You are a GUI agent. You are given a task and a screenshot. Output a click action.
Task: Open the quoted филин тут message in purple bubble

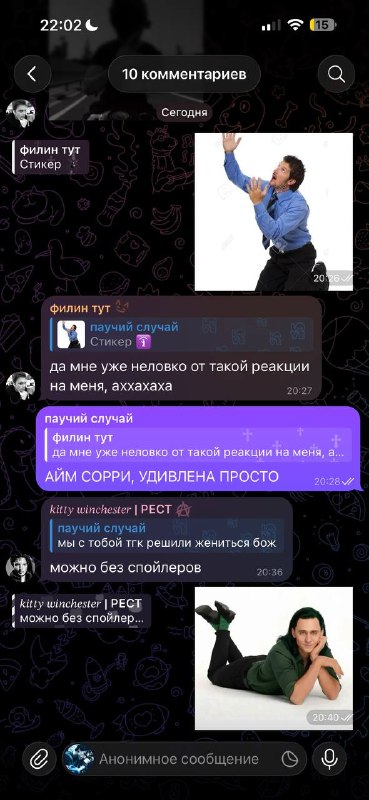(198, 445)
